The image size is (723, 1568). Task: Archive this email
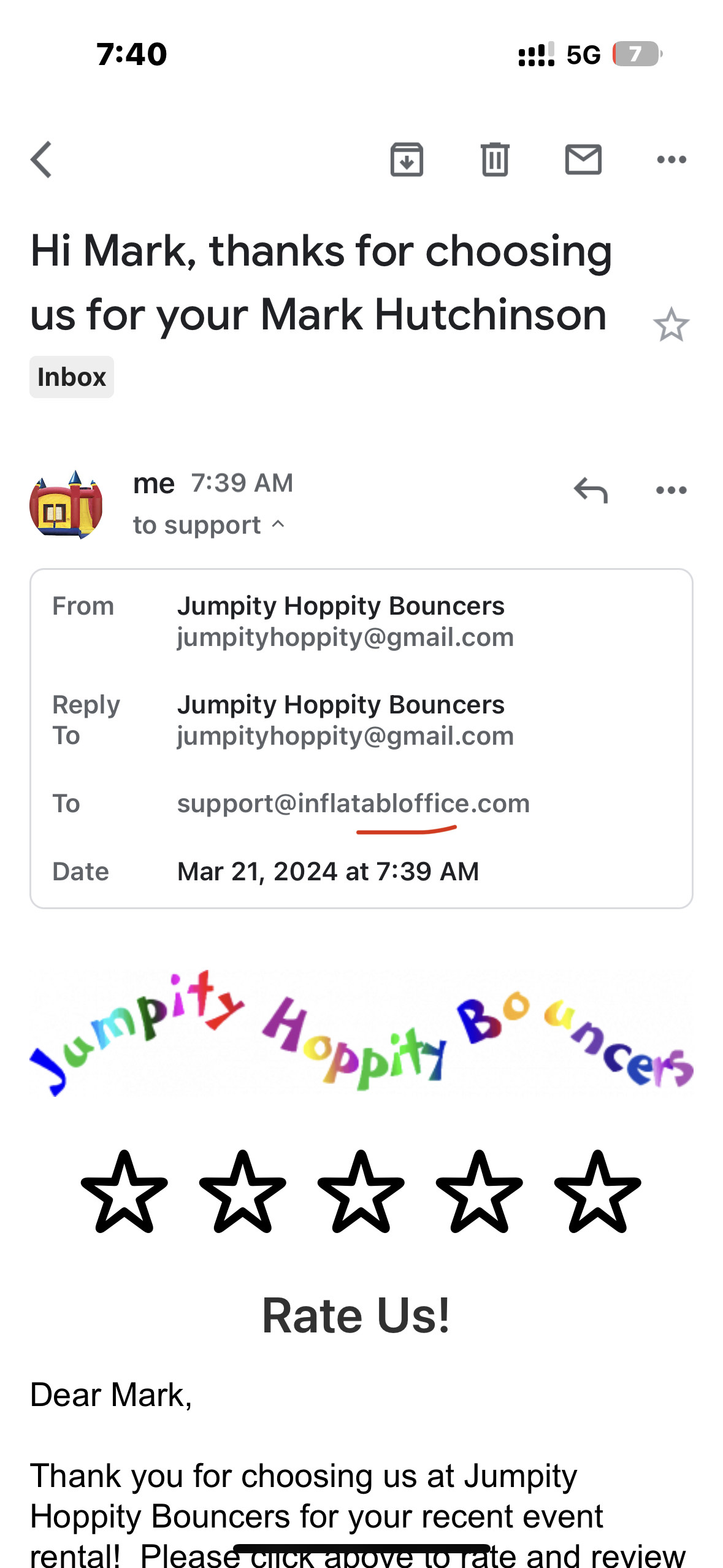[407, 159]
